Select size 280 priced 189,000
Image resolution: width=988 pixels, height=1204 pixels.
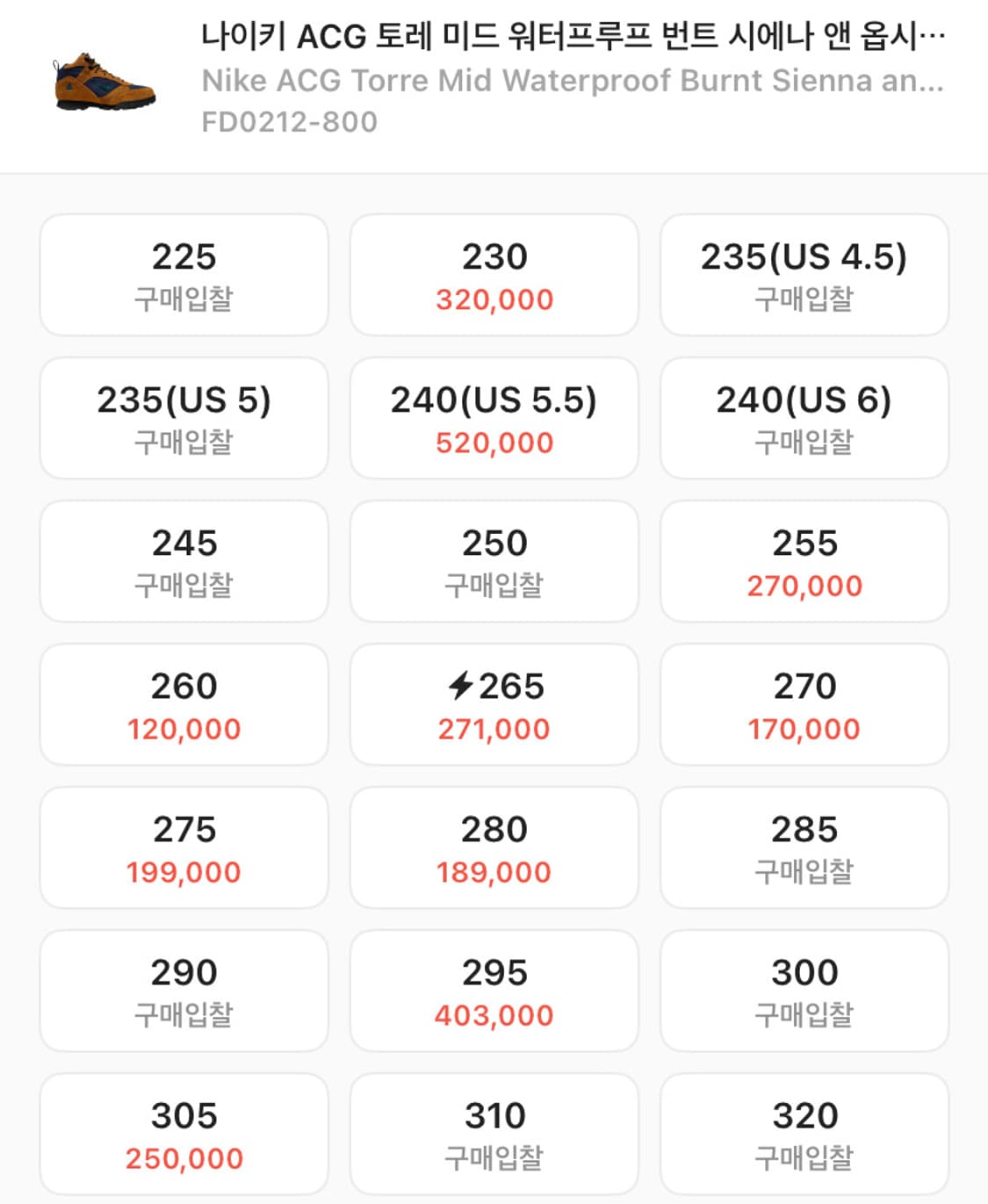point(494,847)
